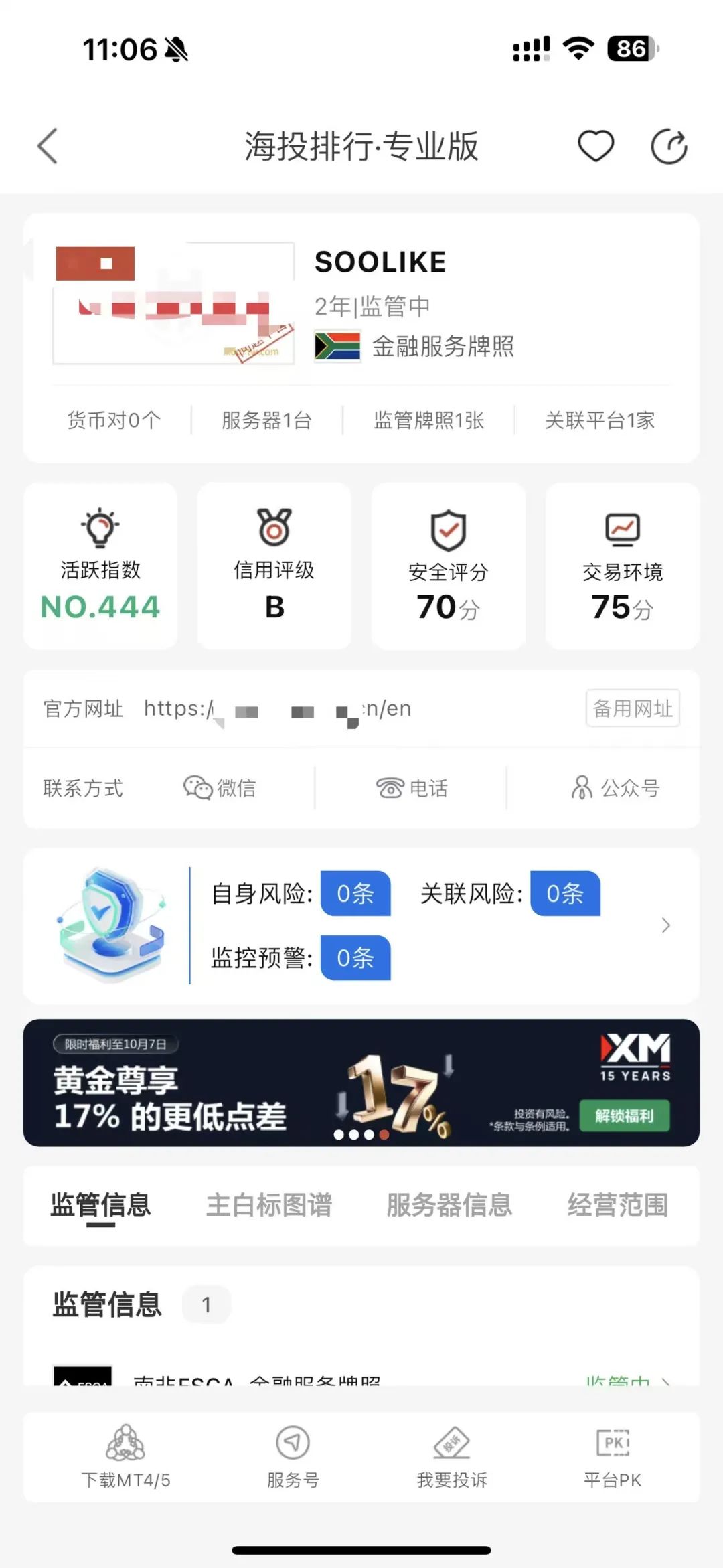
Task: Click the refresh icon in the top bar
Action: tap(669, 146)
